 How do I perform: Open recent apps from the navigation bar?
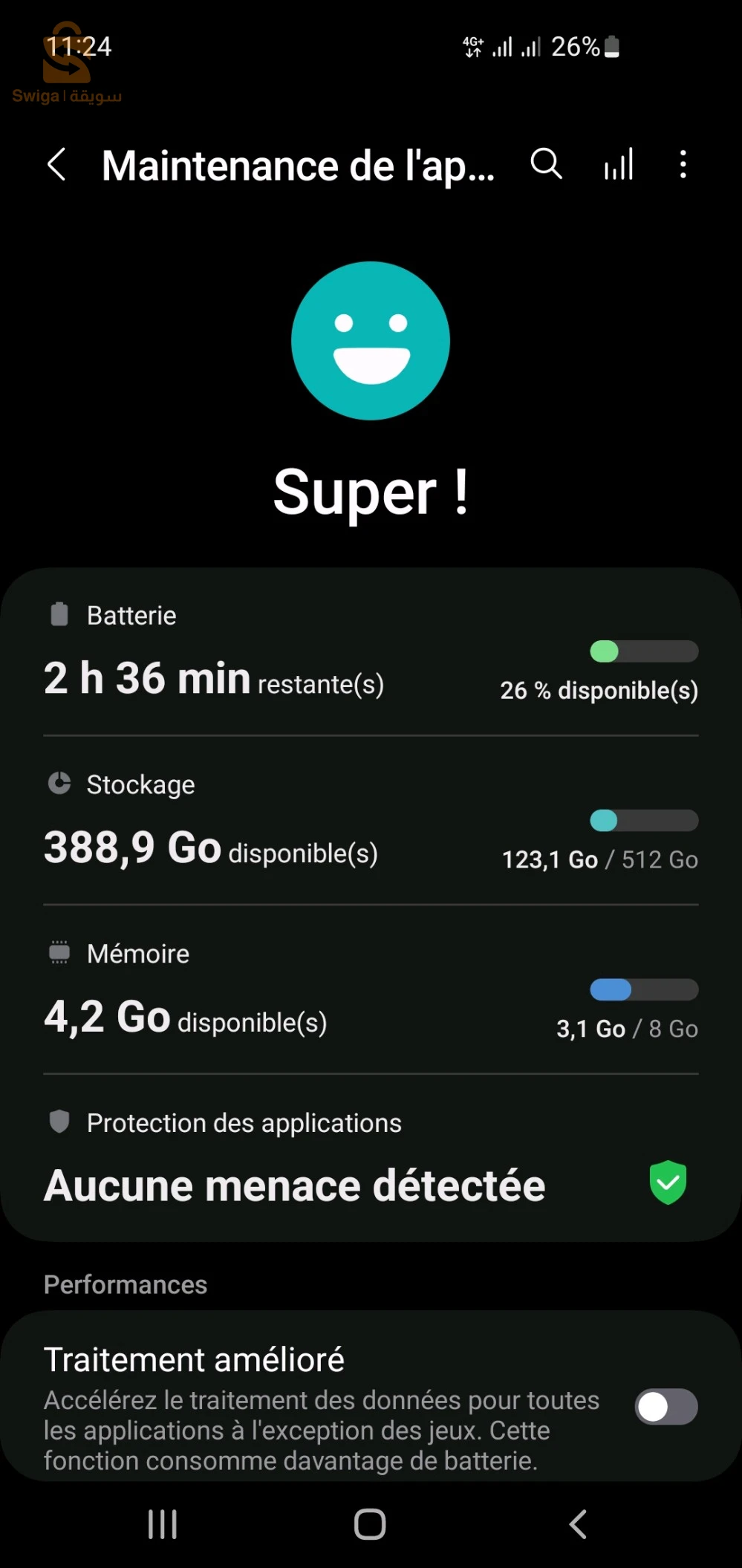point(163,1525)
